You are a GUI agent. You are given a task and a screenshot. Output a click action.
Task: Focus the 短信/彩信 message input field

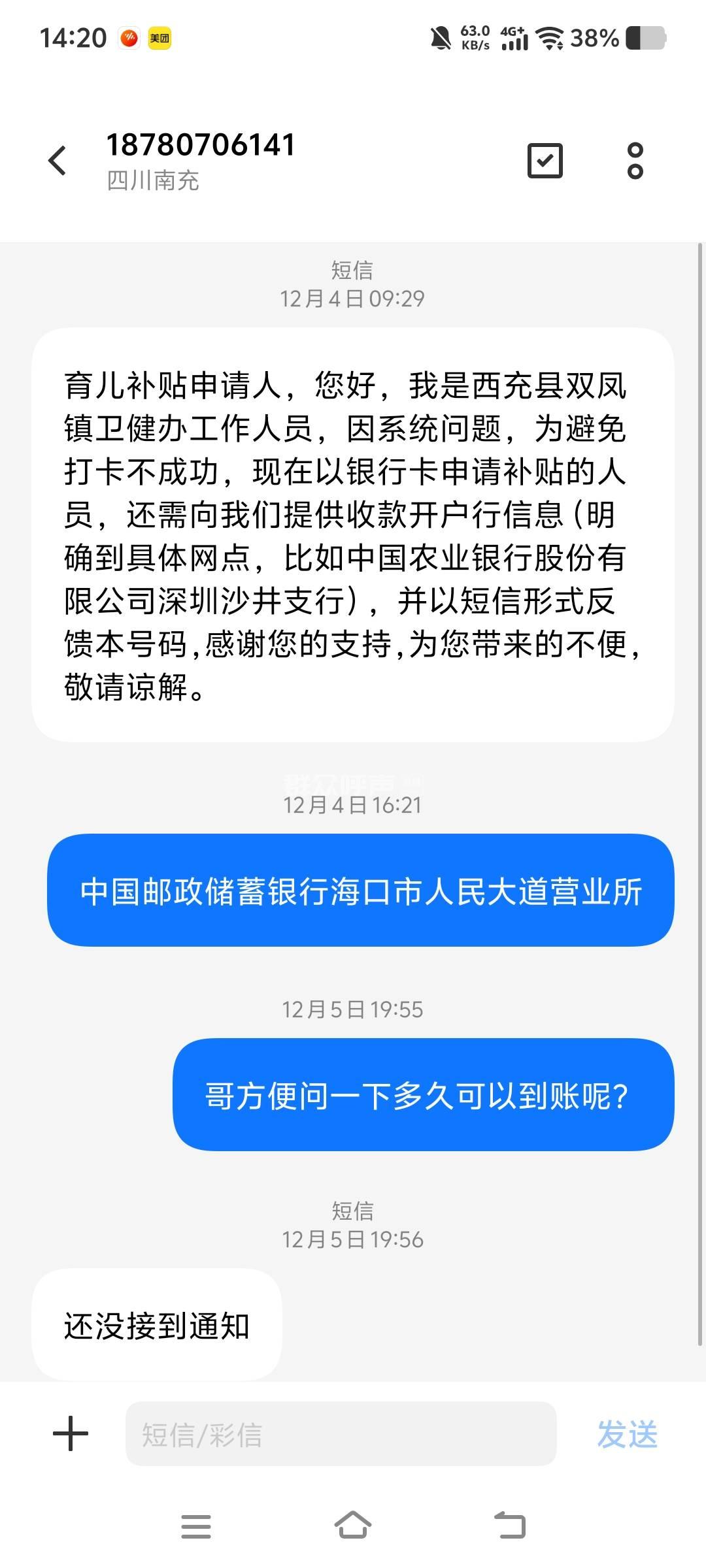340,1434
